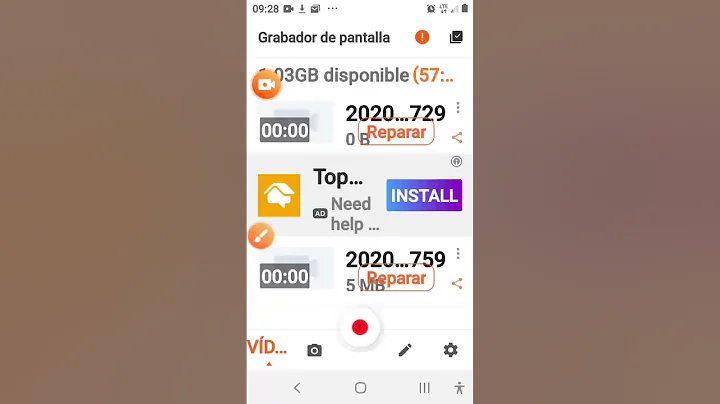Share the 2020…729 recording
This screenshot has height=404, width=720.
click(x=457, y=138)
